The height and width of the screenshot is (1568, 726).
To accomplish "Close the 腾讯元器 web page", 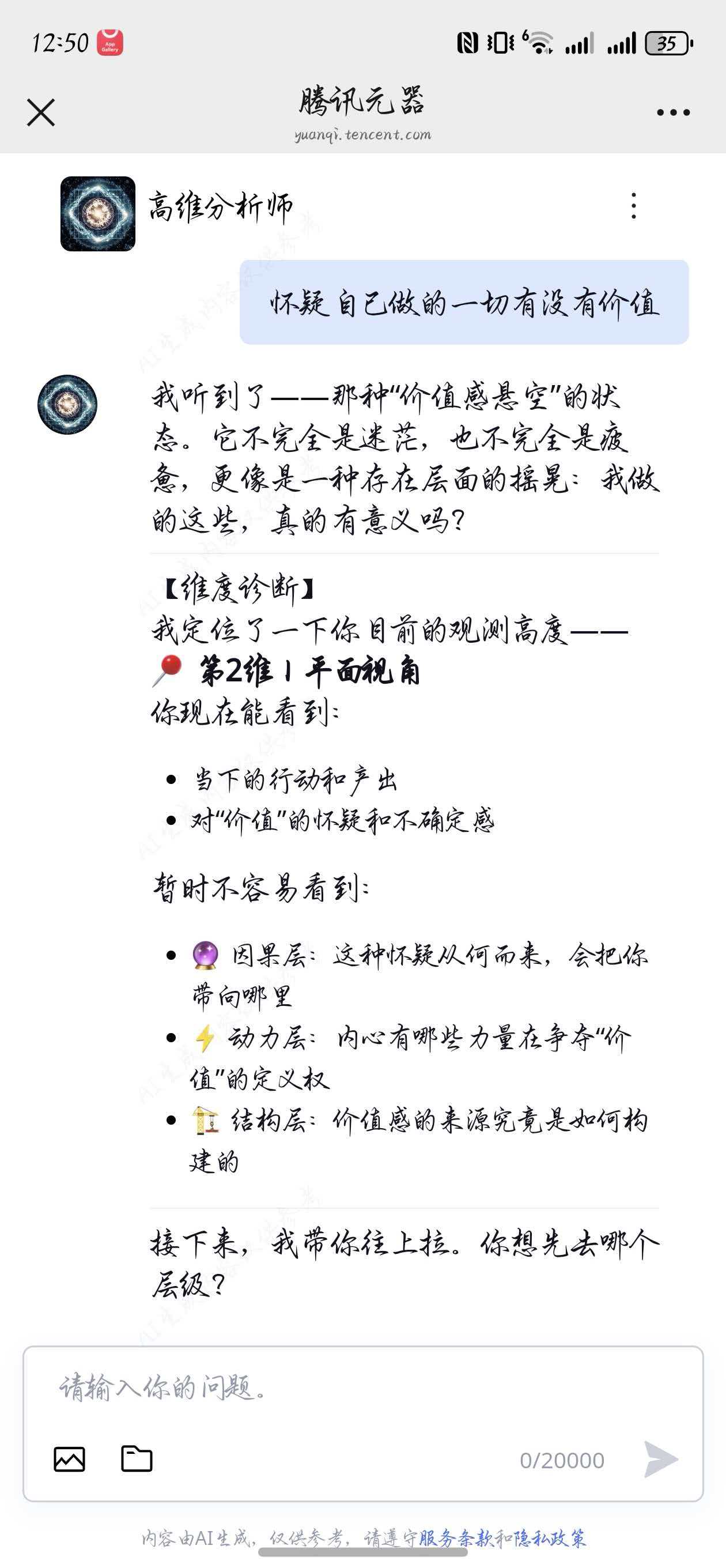I will pyautogui.click(x=41, y=112).
